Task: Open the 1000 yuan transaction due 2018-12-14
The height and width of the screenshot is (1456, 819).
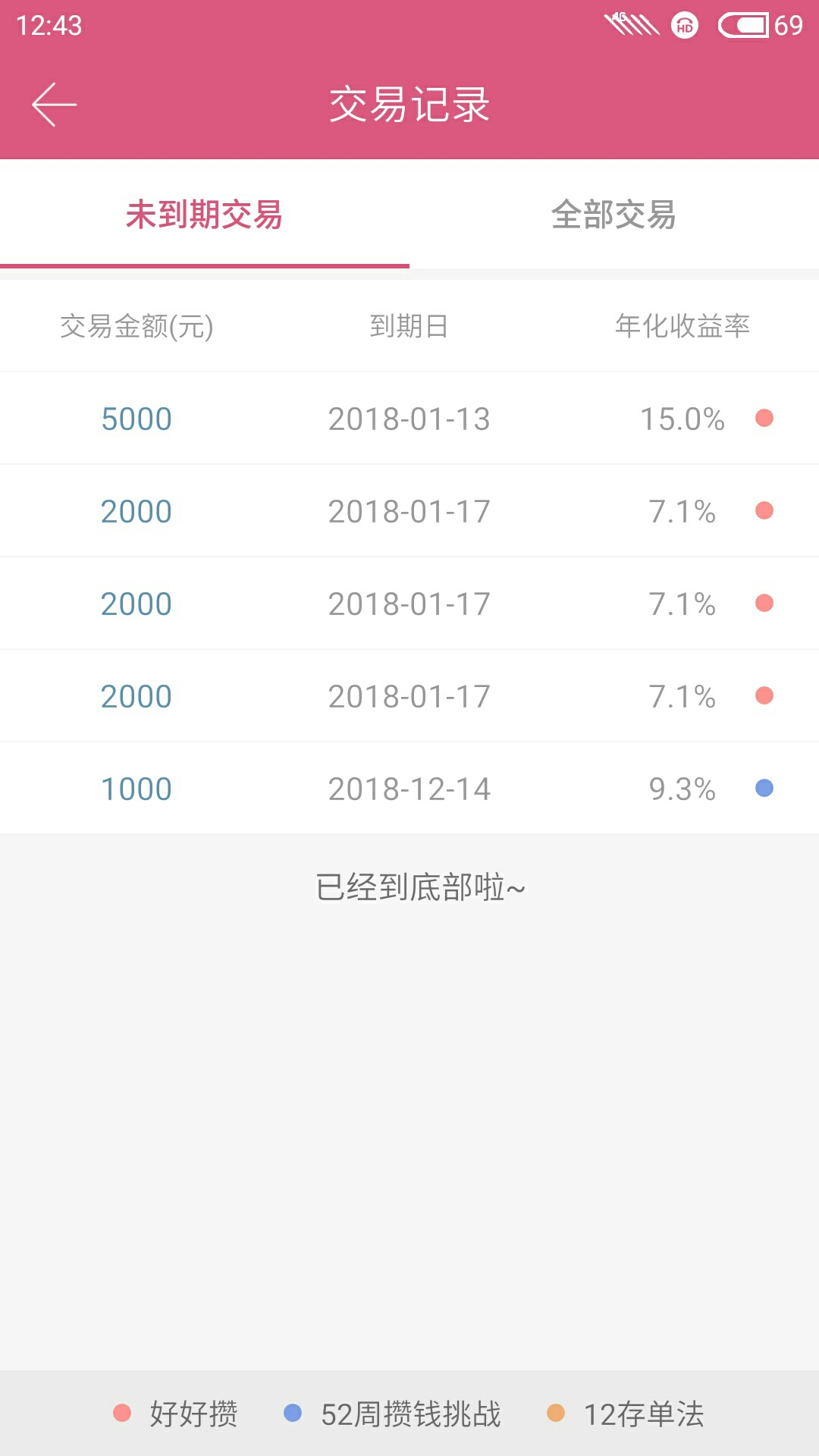Action: coord(409,789)
